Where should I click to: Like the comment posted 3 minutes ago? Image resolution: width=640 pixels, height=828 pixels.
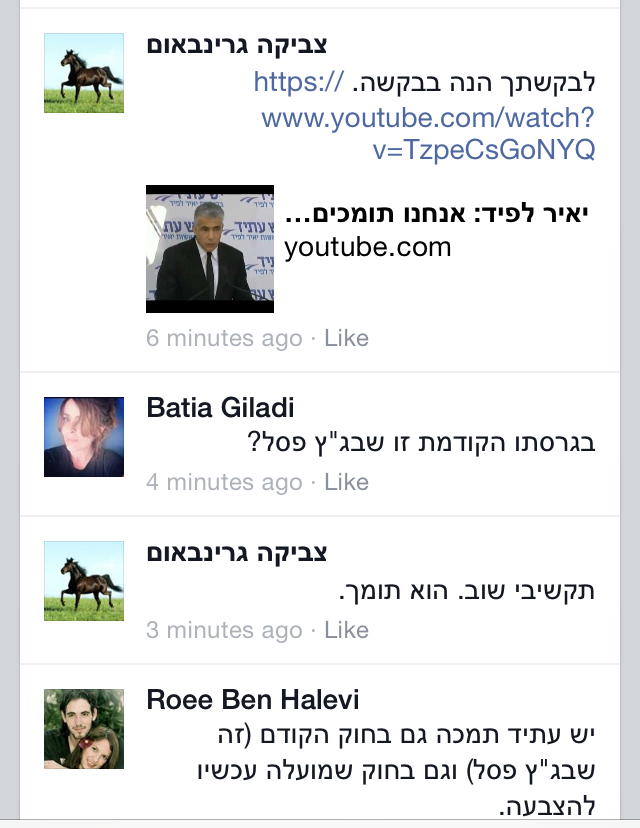coord(346,630)
